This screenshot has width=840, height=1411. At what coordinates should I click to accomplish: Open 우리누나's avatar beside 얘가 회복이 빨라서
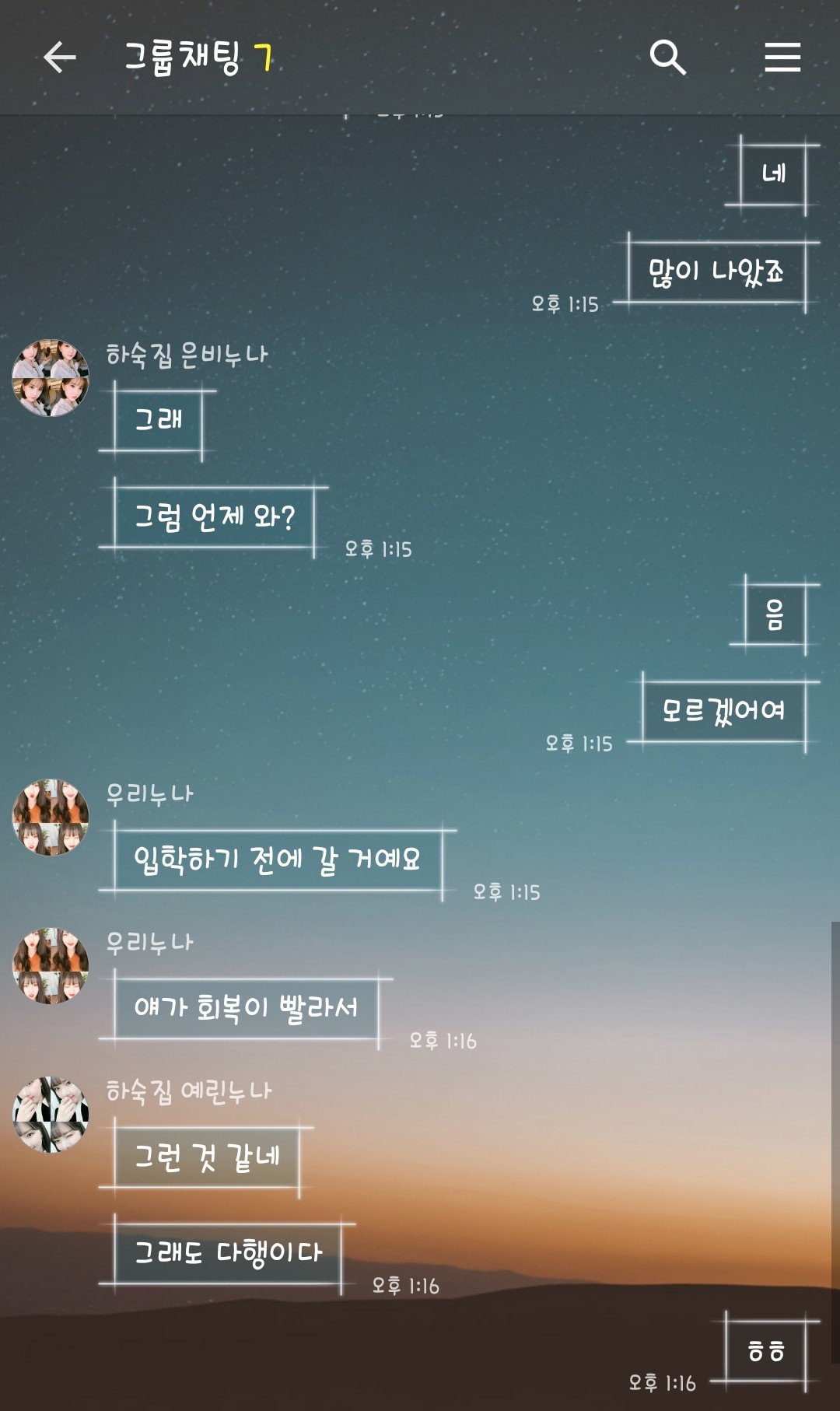click(51, 965)
